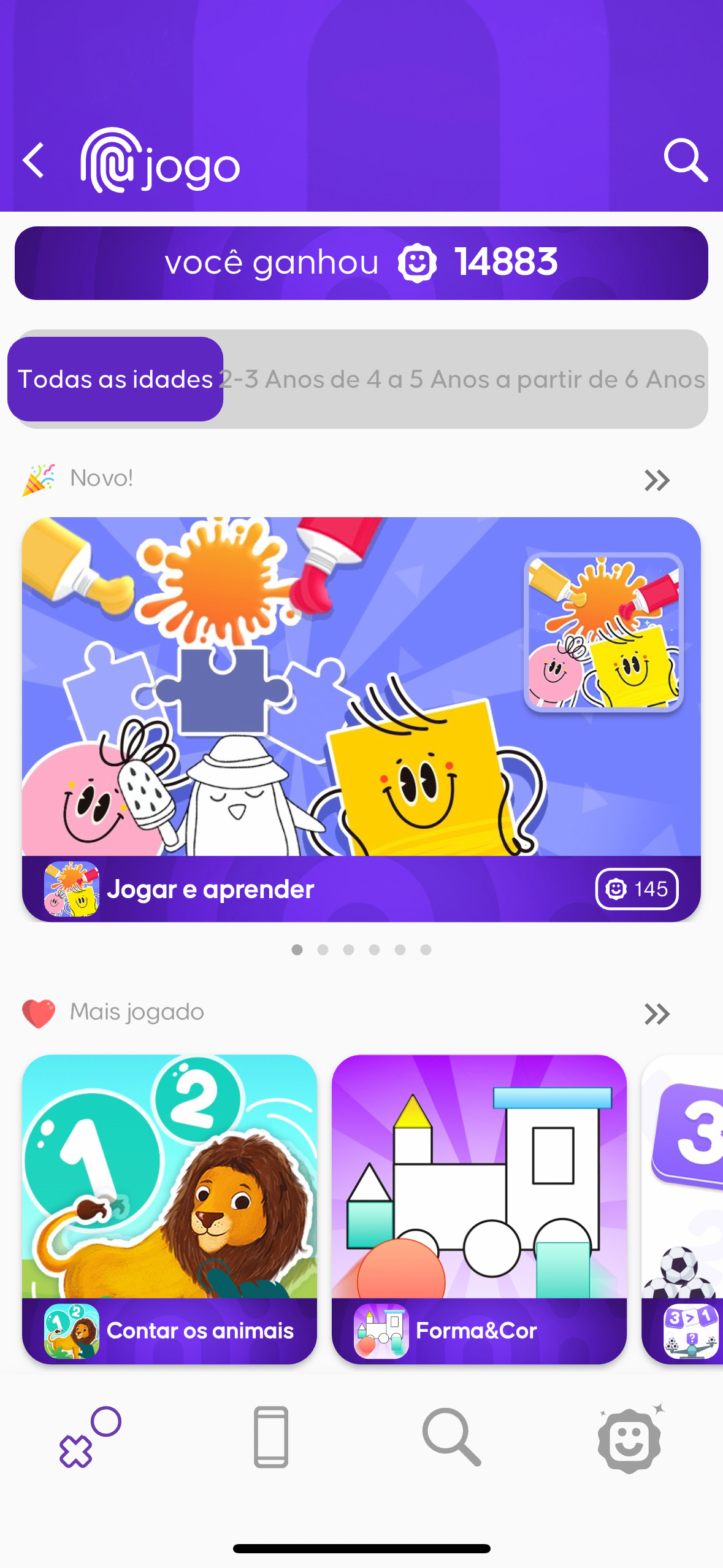The width and height of the screenshot is (723, 1568).
Task: Launch the Contar os animais game
Action: 169,1209
